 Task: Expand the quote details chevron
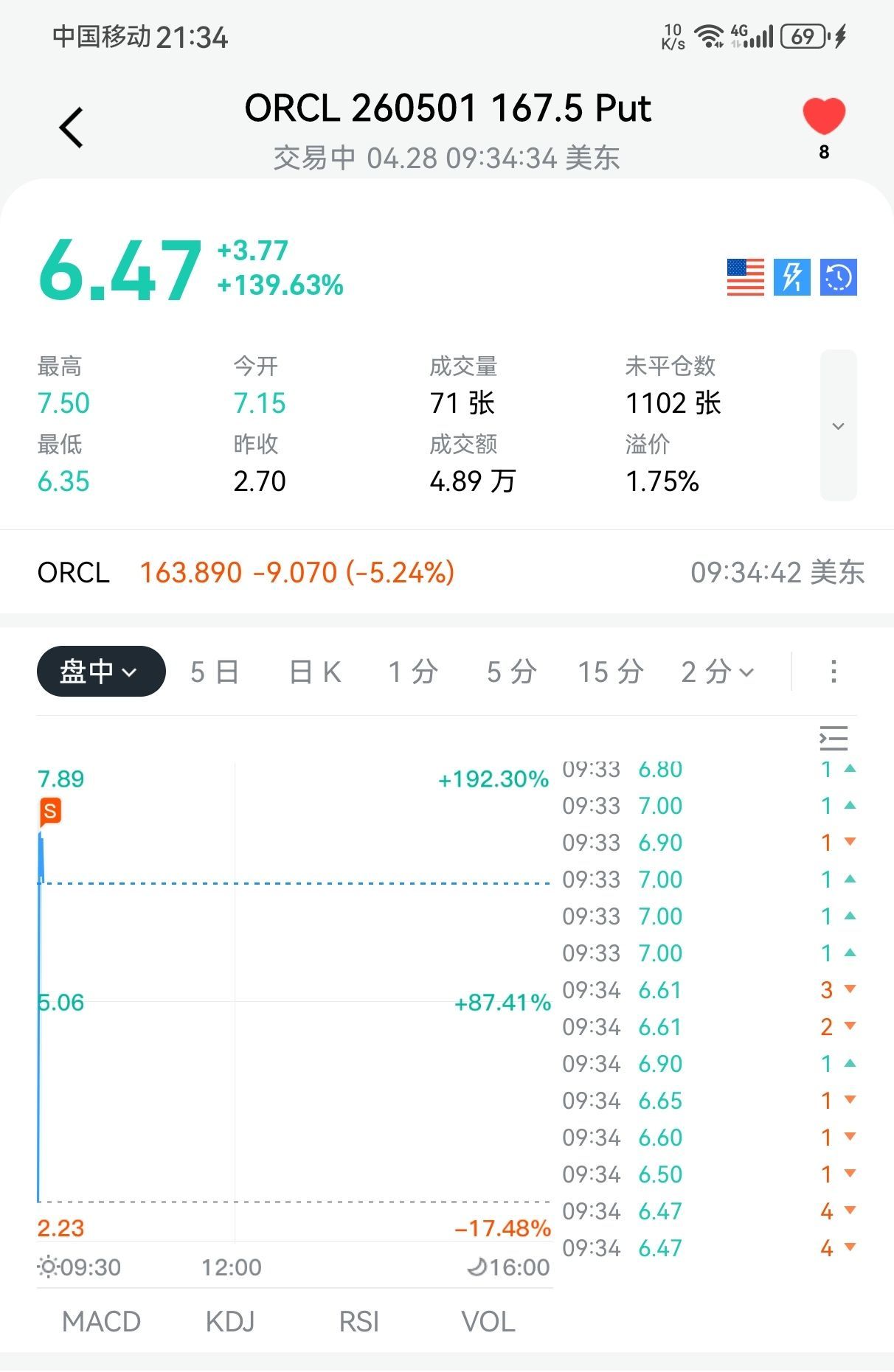pos(838,426)
